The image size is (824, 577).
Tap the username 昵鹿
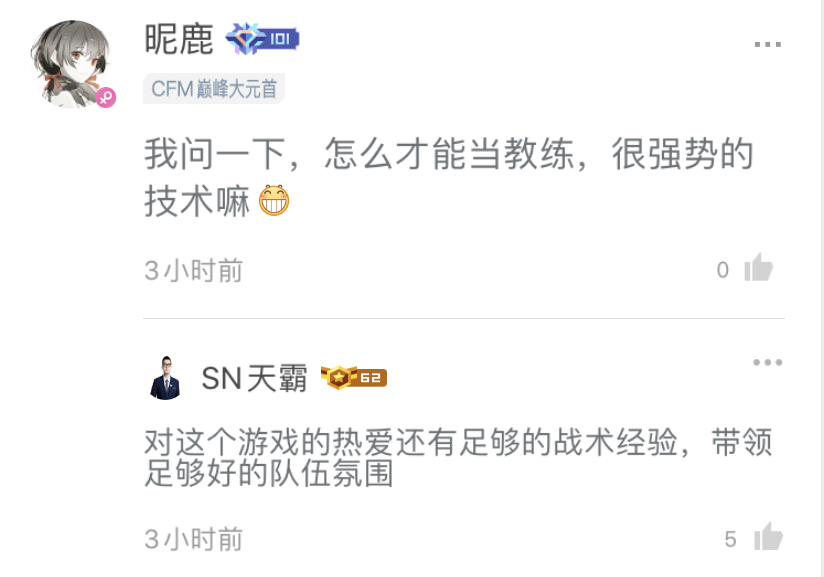pos(179,40)
